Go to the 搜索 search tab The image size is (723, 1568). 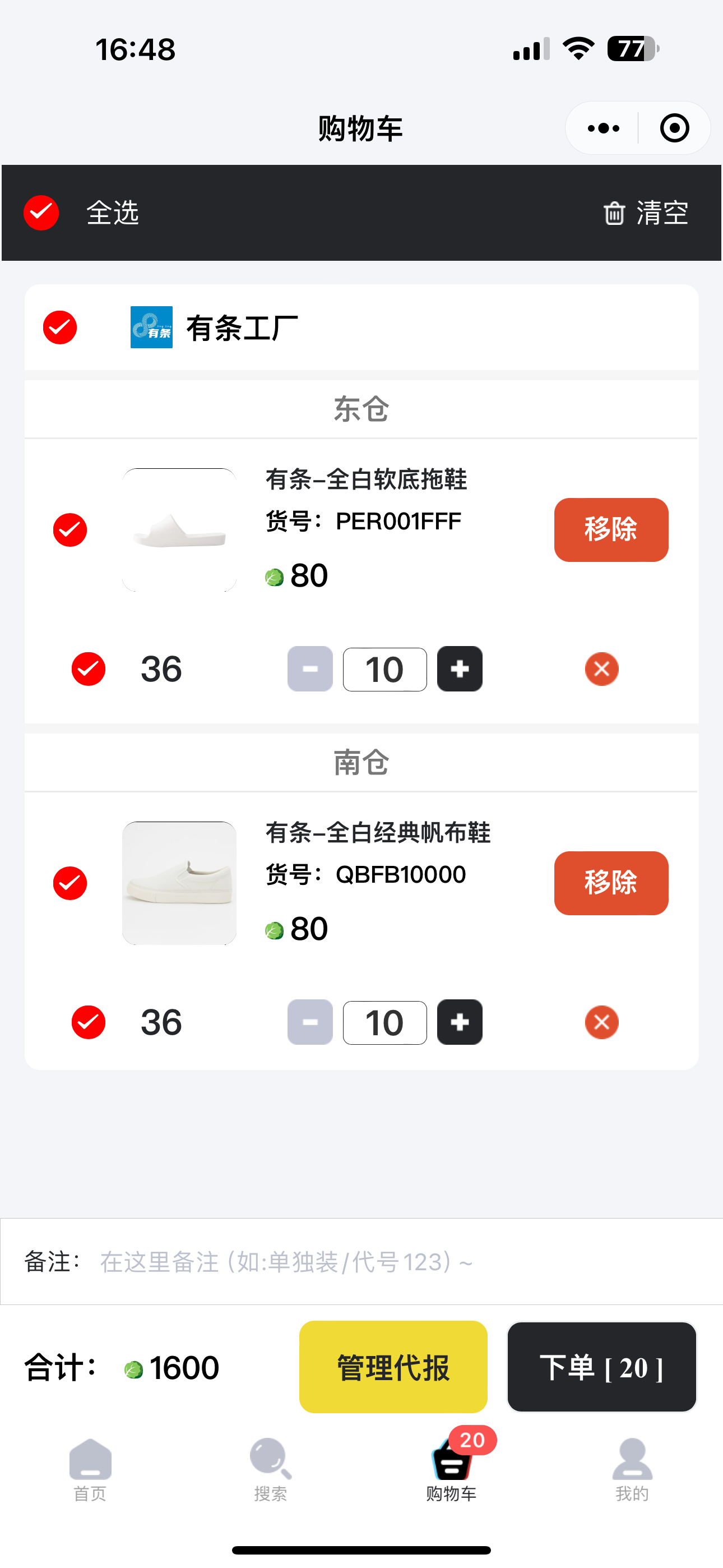(x=270, y=1468)
